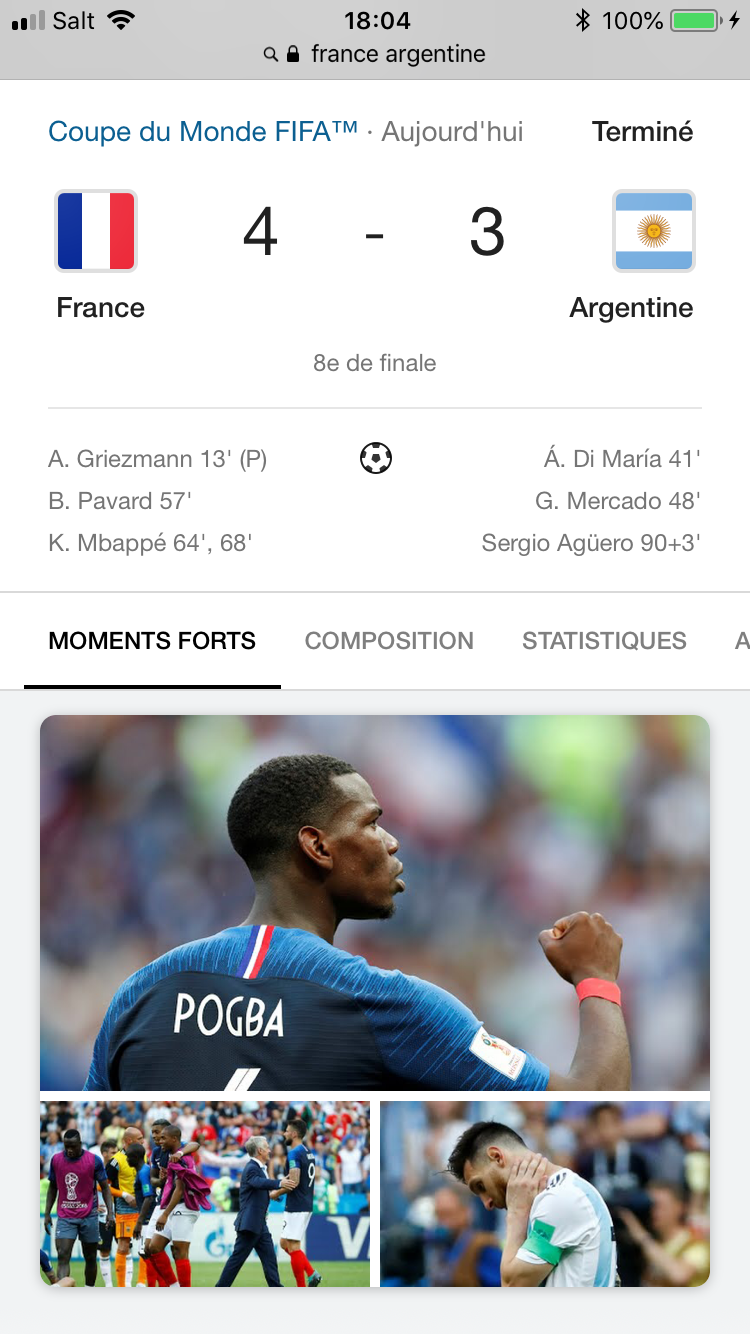
Task: Switch to the Statistiques tab
Action: click(604, 641)
